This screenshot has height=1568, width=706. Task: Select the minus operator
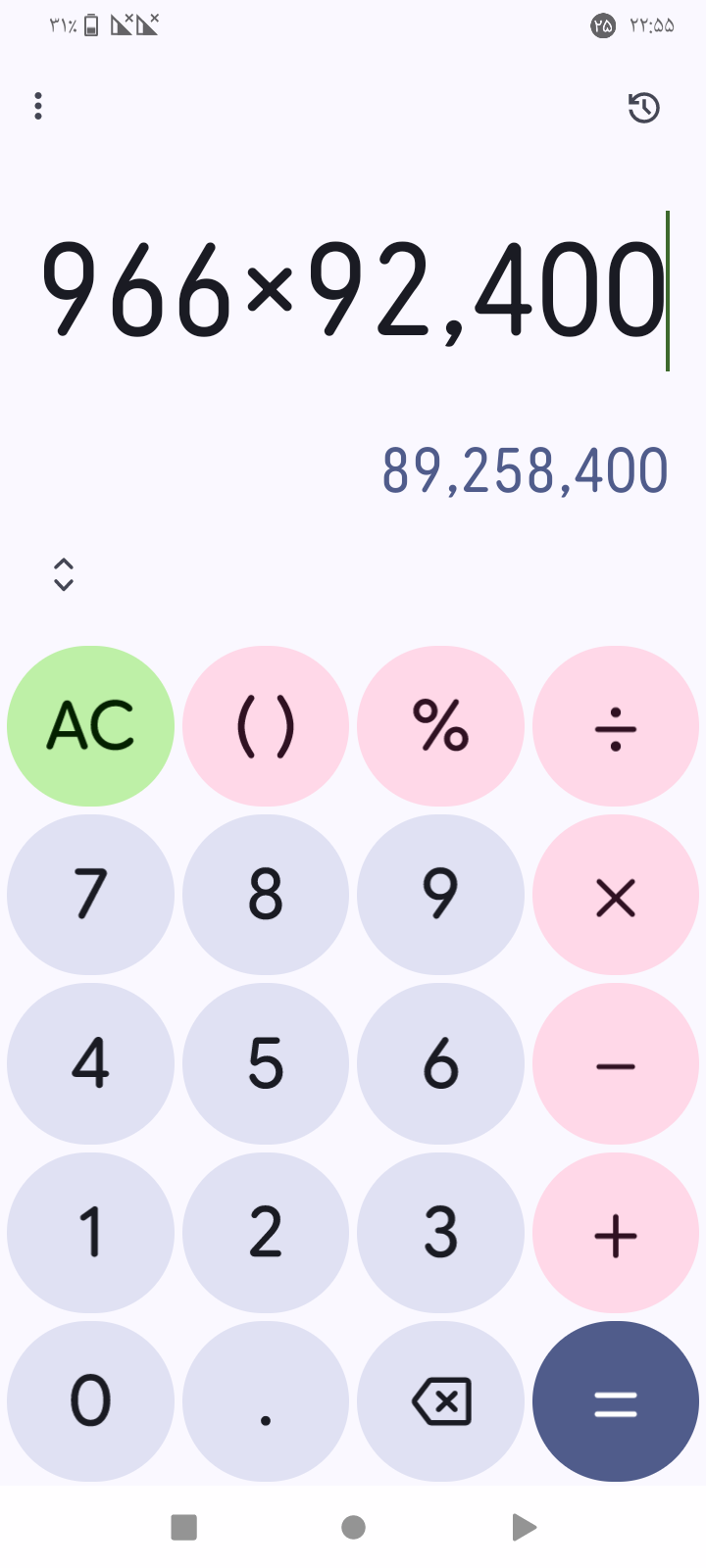[x=615, y=1064]
